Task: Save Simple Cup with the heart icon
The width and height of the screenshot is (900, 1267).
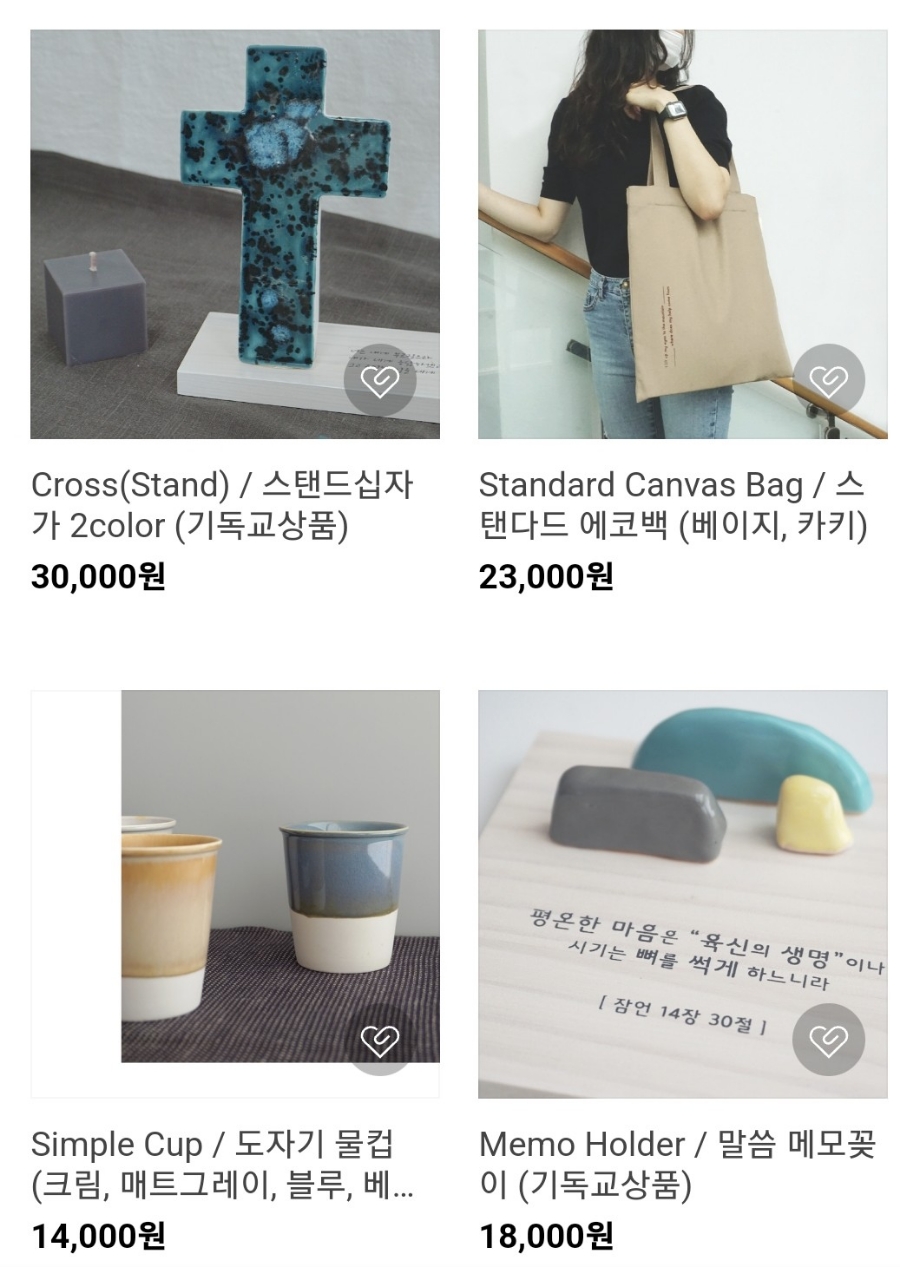Action: pyautogui.click(x=379, y=1040)
